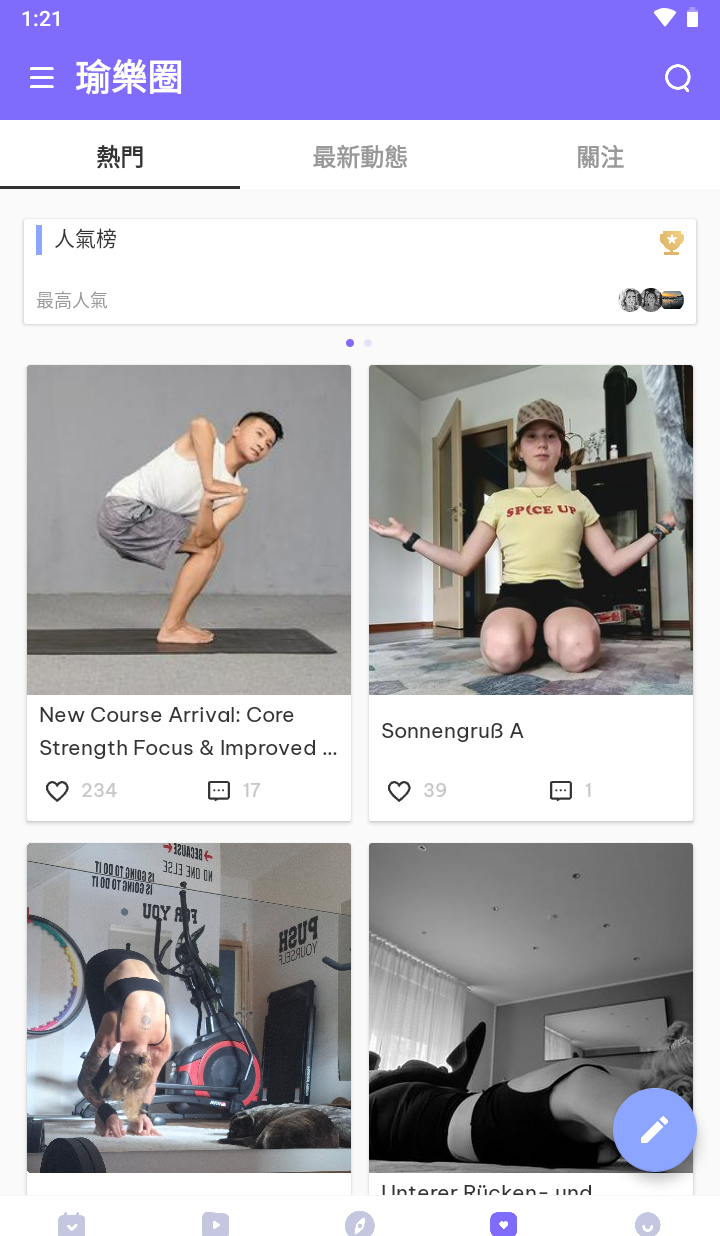Viewport: 720px width, 1236px height.
Task: Open the 人氣榜 popularity ranking card
Action: [360, 271]
